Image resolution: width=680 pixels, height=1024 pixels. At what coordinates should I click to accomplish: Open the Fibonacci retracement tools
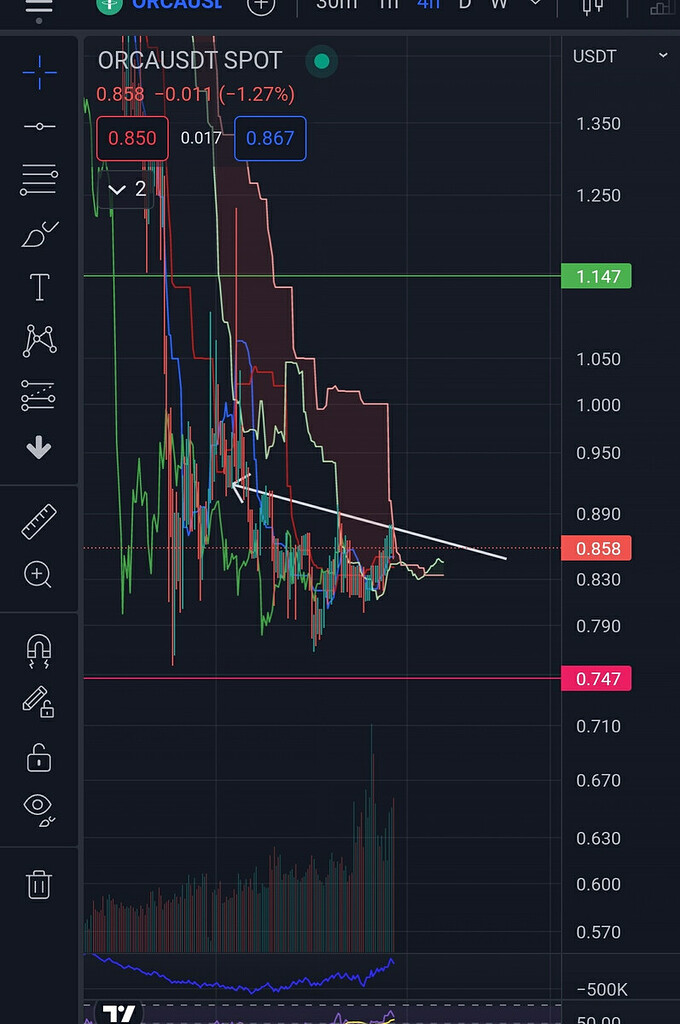click(39, 181)
